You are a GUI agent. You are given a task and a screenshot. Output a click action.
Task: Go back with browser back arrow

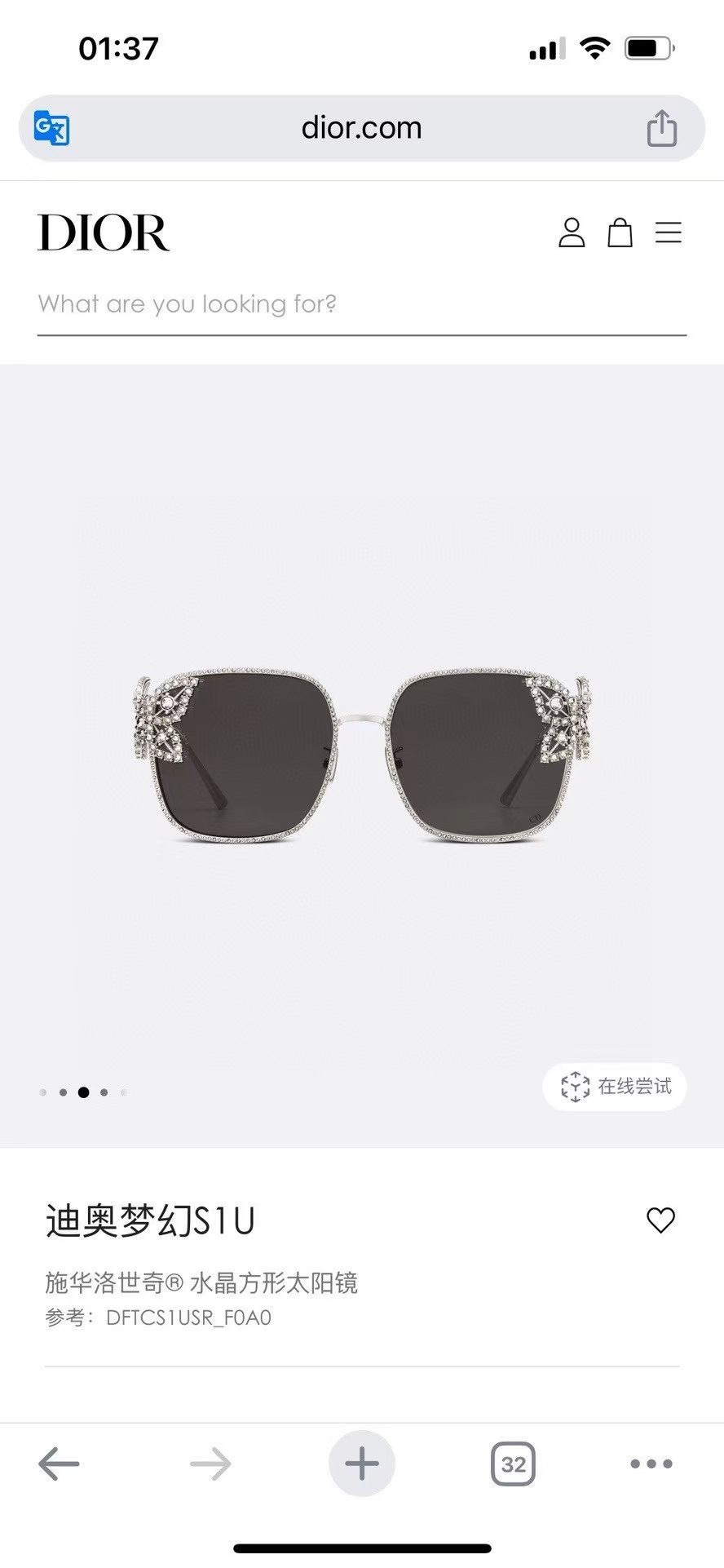tap(59, 1464)
